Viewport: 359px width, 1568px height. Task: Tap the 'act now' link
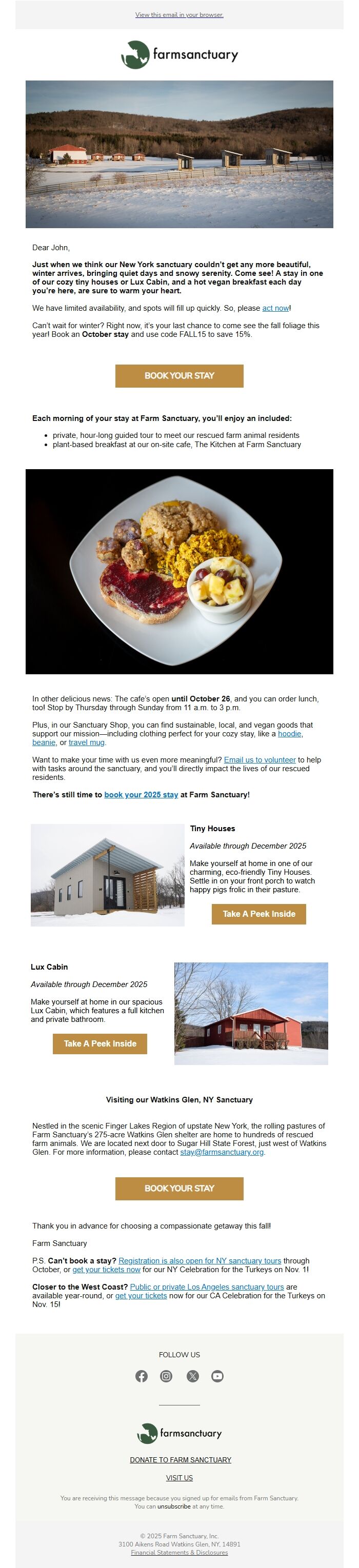(275, 308)
